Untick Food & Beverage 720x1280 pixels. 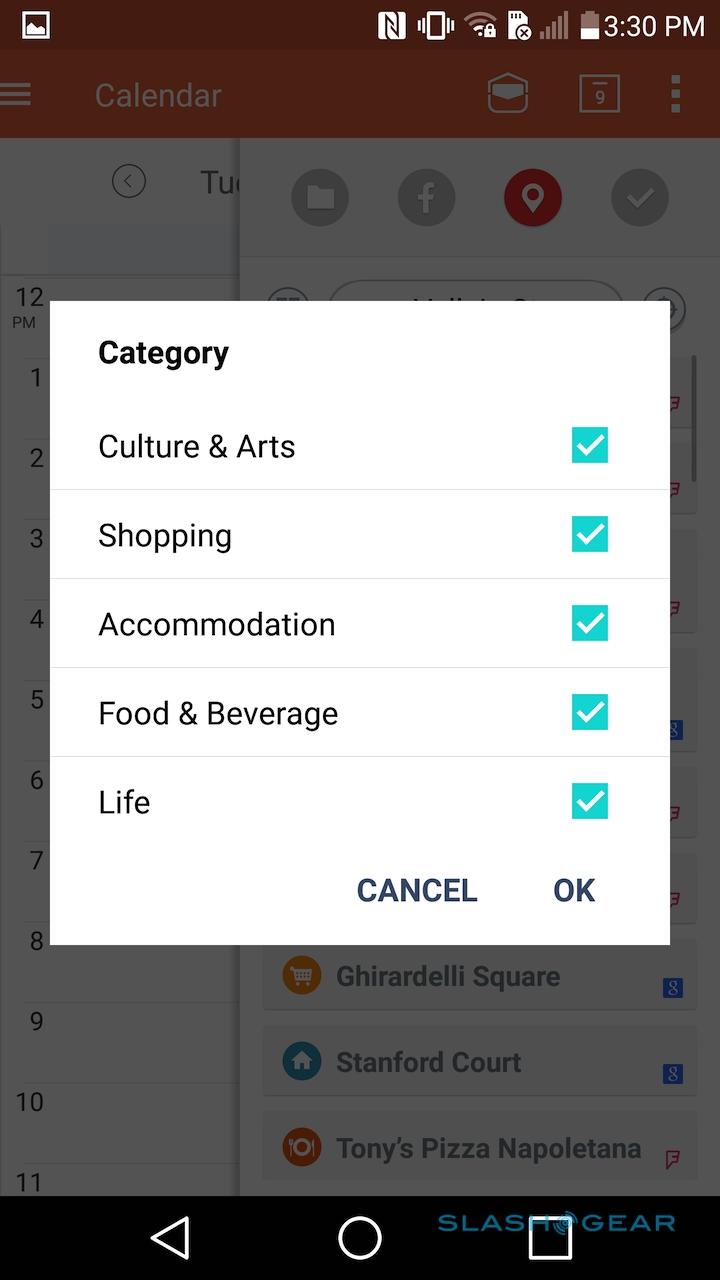[x=589, y=712]
